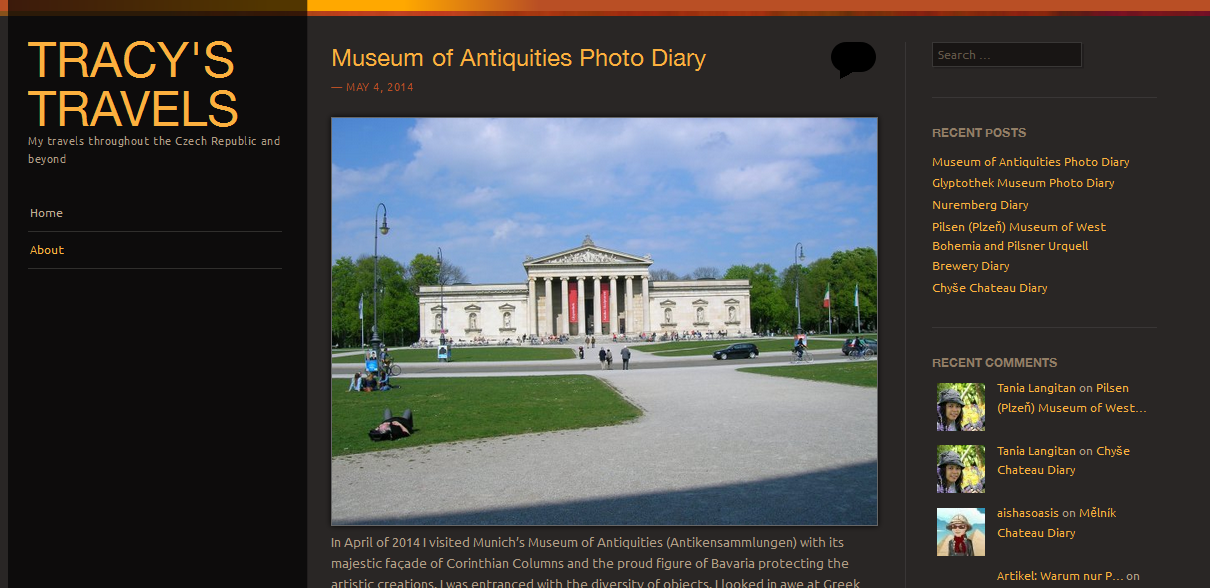Tap the Search field in the sidebar
This screenshot has height=588, width=1210.
point(1006,55)
